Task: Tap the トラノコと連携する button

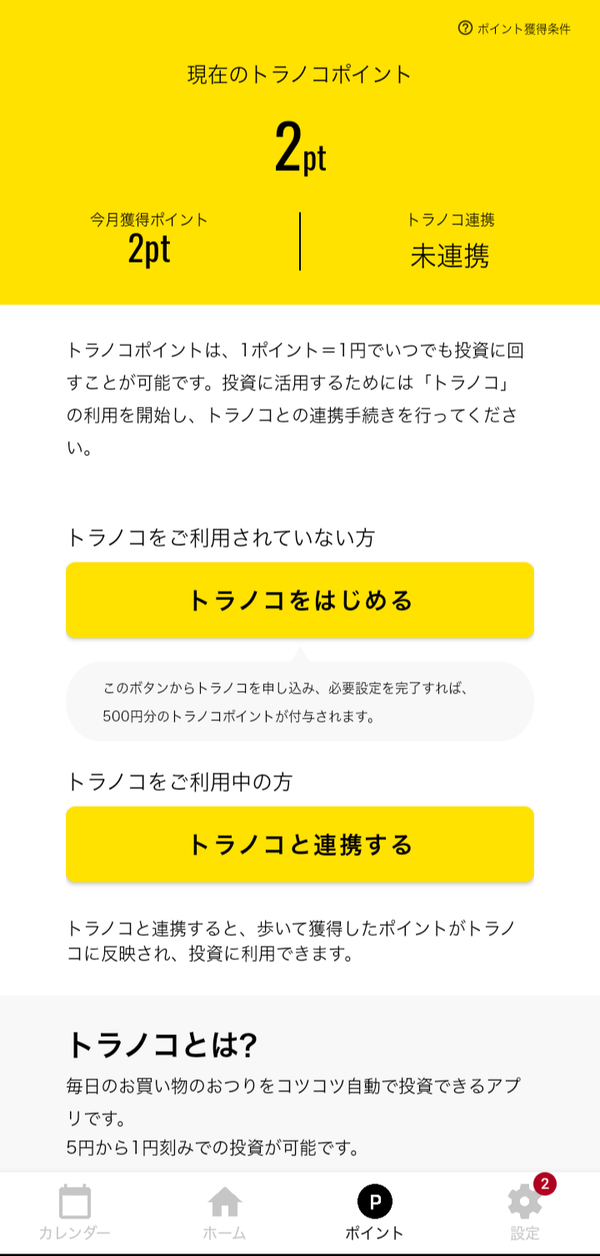Action: (x=300, y=844)
